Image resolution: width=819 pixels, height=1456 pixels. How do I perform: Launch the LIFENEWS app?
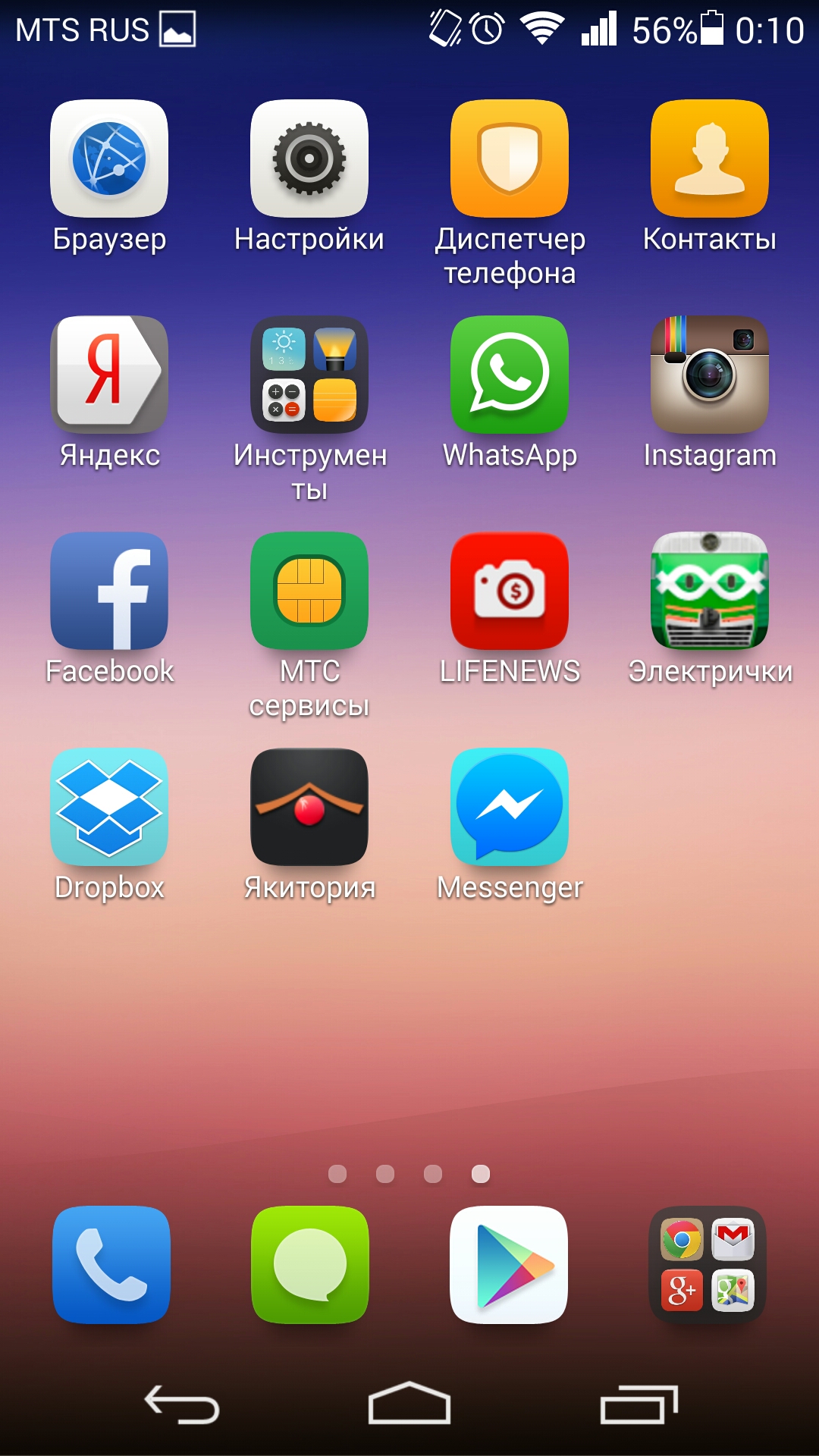510,591
